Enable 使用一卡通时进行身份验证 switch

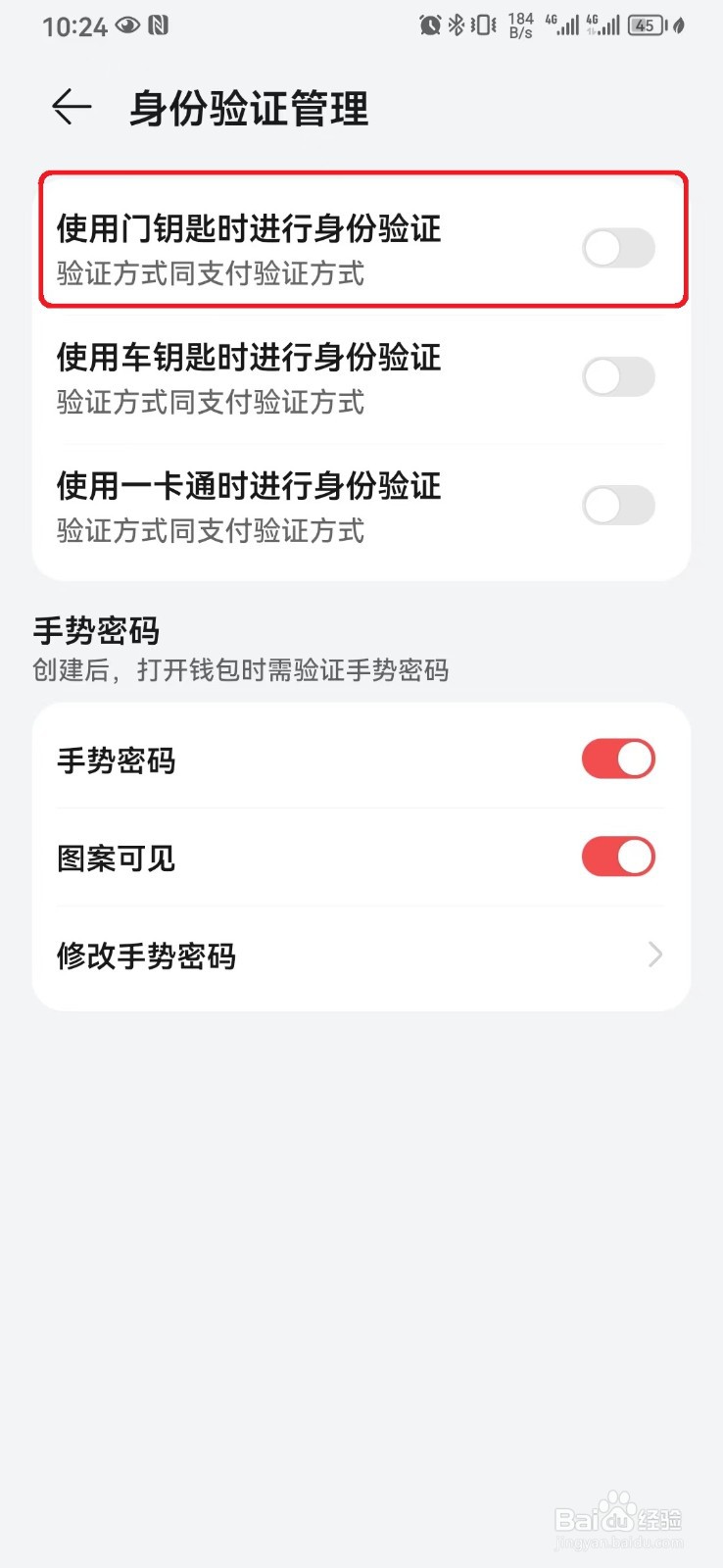pos(618,506)
